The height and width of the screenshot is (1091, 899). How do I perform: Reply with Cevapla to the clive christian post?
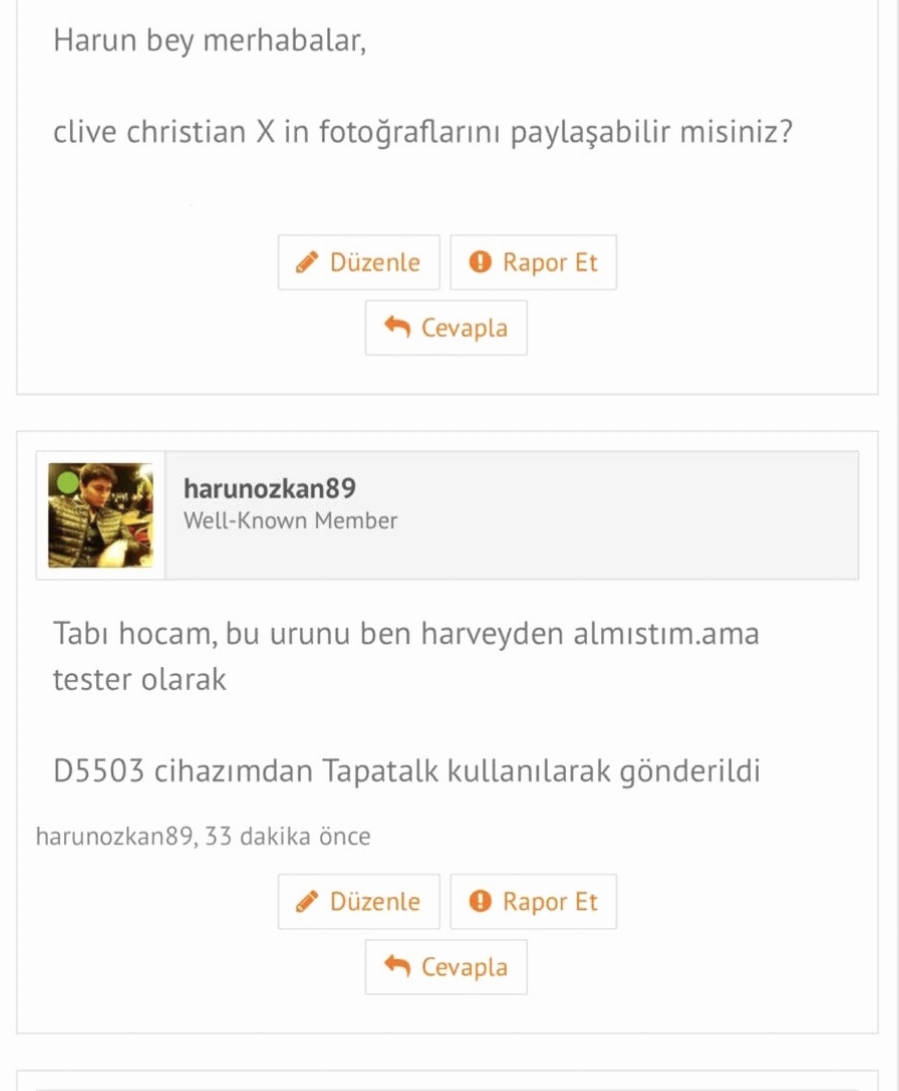tap(446, 328)
